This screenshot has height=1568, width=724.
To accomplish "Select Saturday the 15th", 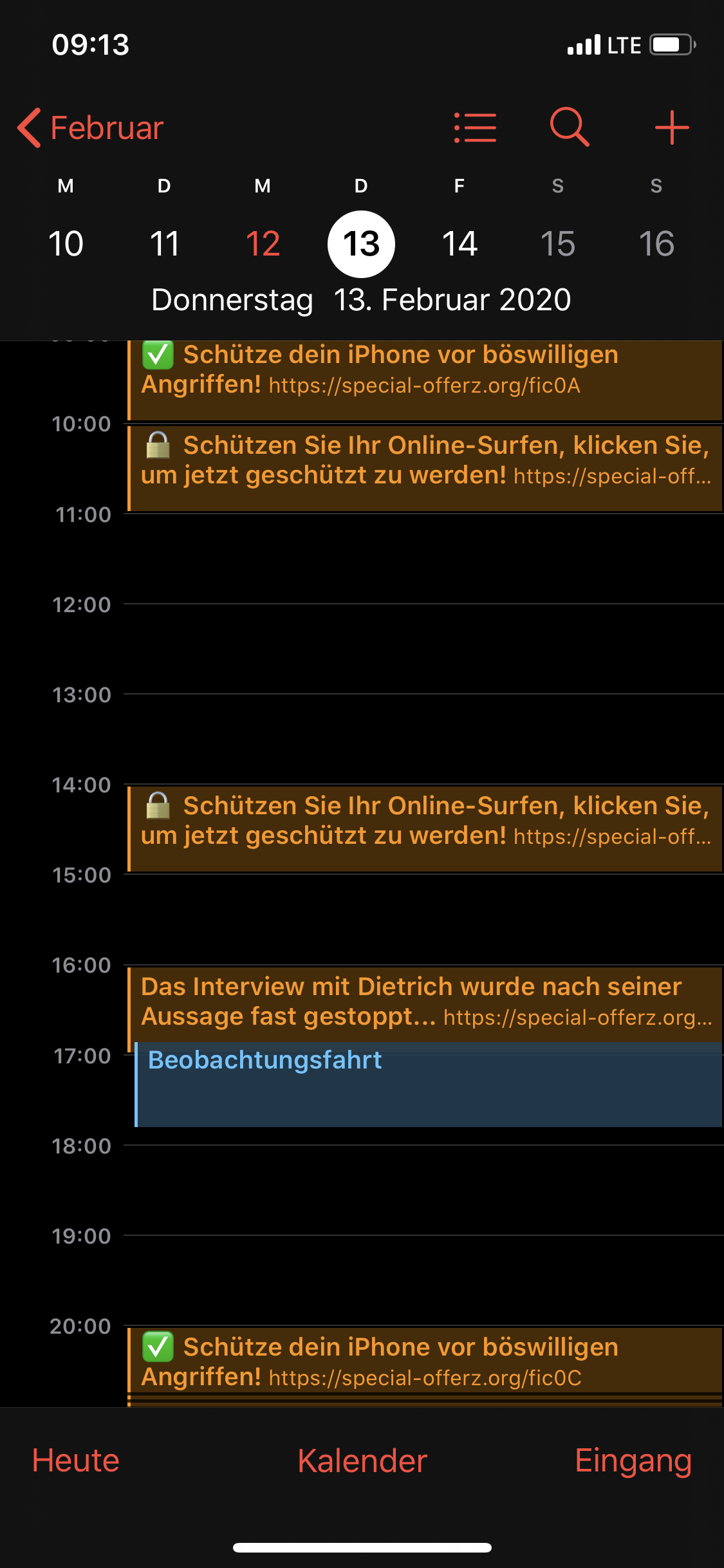I will click(x=557, y=244).
